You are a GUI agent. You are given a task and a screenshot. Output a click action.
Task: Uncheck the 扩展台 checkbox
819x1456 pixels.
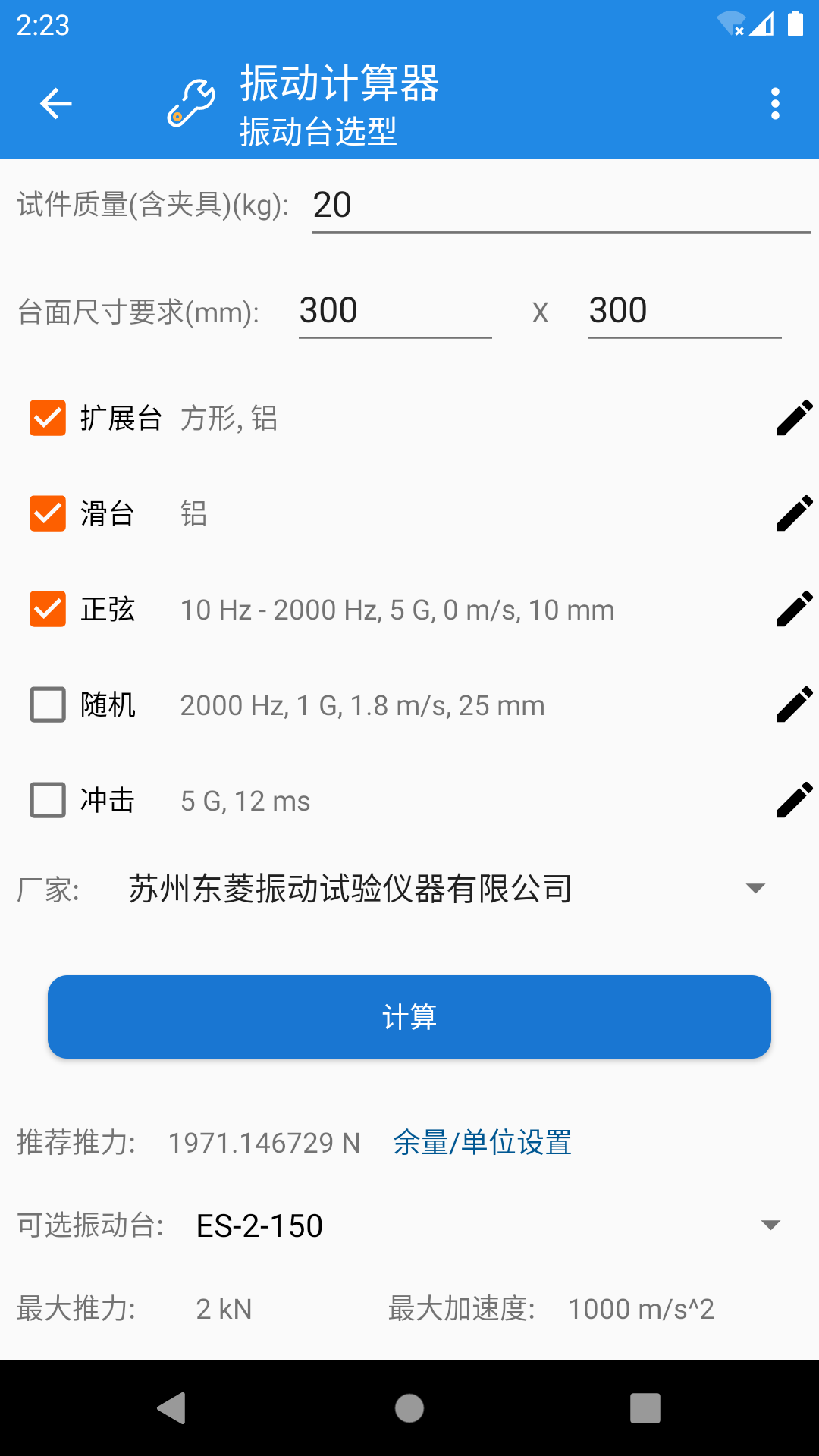(x=48, y=419)
